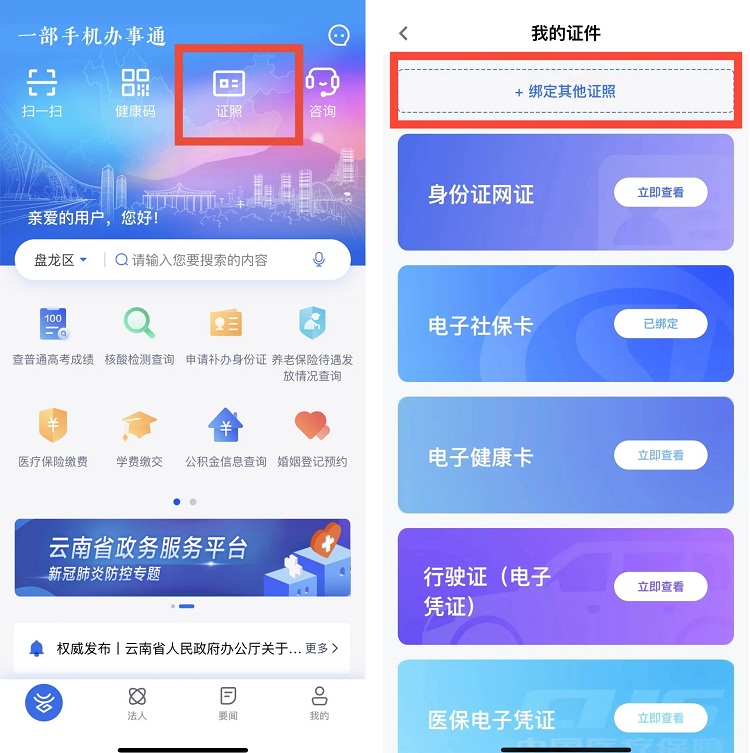The image size is (750, 753).
Task: Open the 云南省政务服务平台 banner
Action: coord(182,557)
